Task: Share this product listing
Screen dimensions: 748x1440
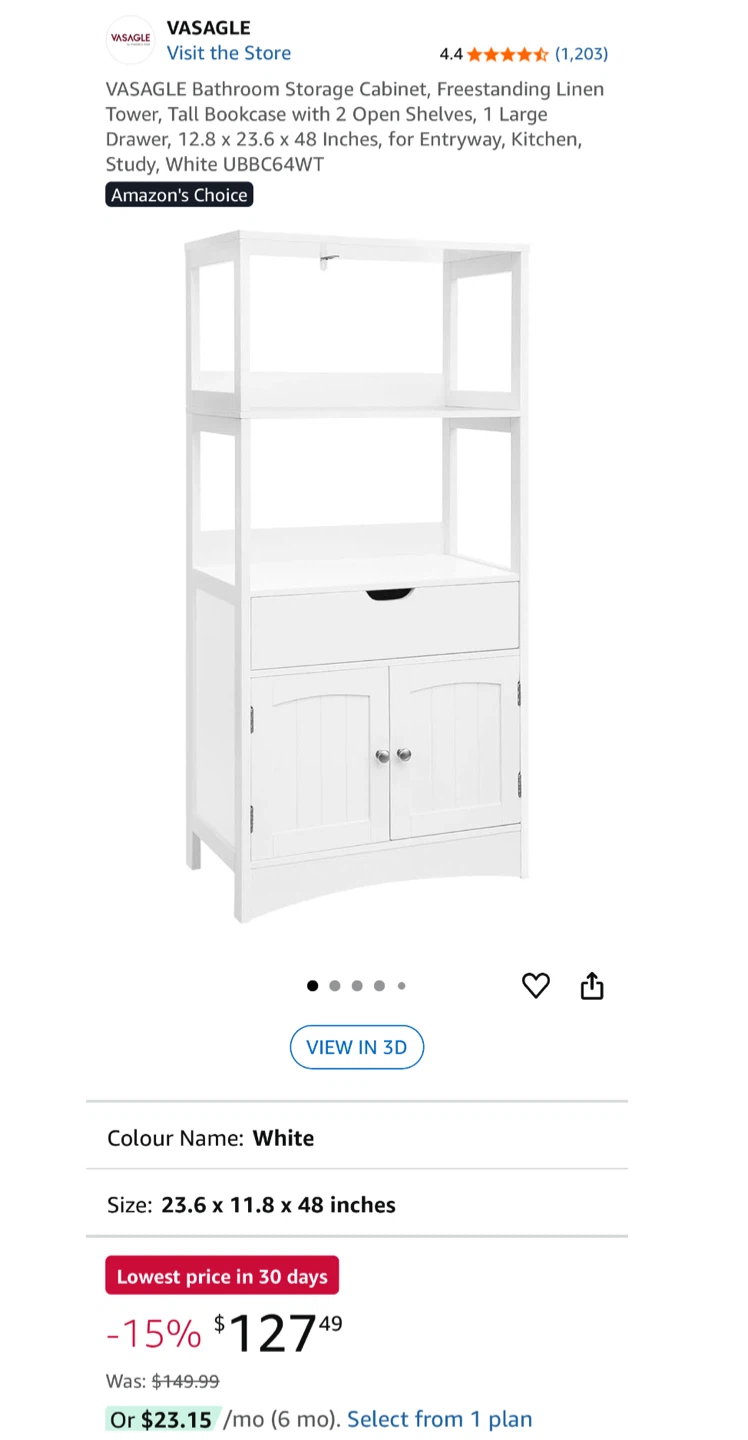Action: click(592, 986)
